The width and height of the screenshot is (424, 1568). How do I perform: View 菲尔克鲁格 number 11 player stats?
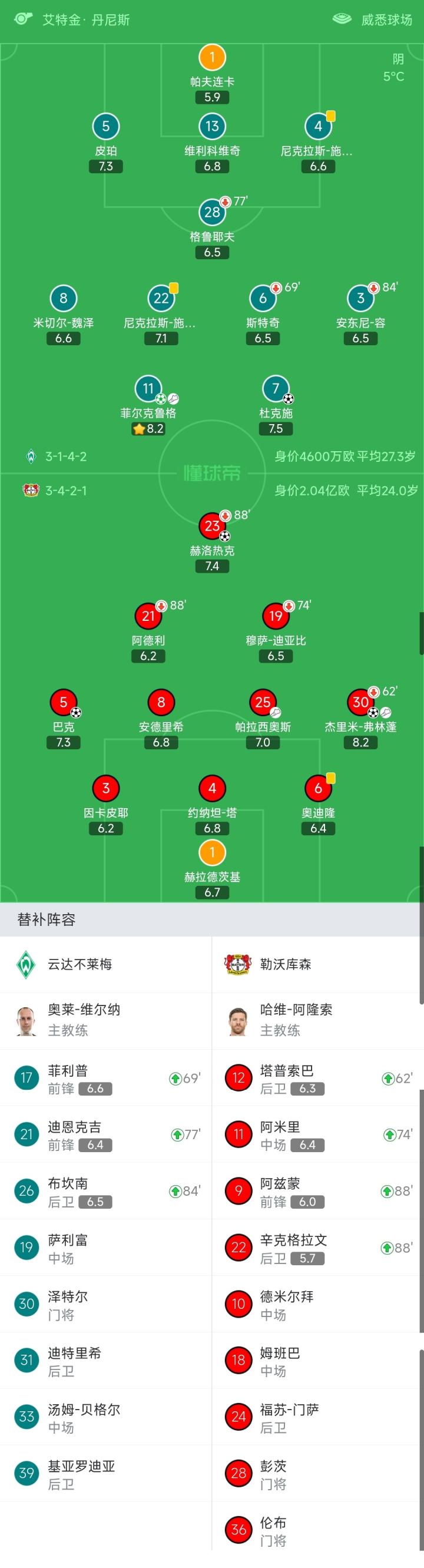click(148, 405)
